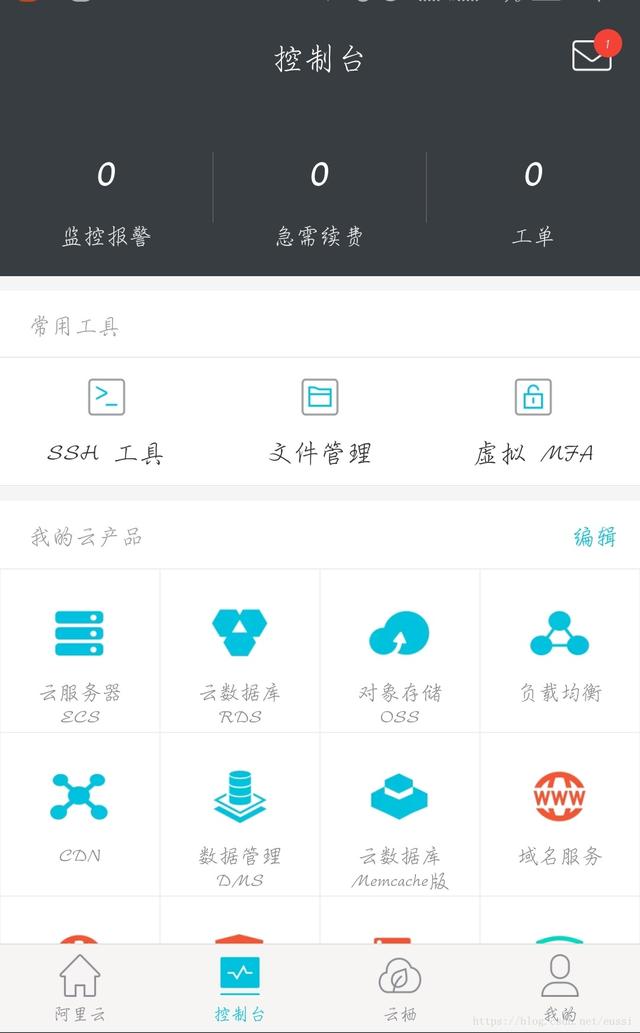Viewport: 640px width, 1033px height.
Task: Open the CDN product
Action: (x=80, y=814)
